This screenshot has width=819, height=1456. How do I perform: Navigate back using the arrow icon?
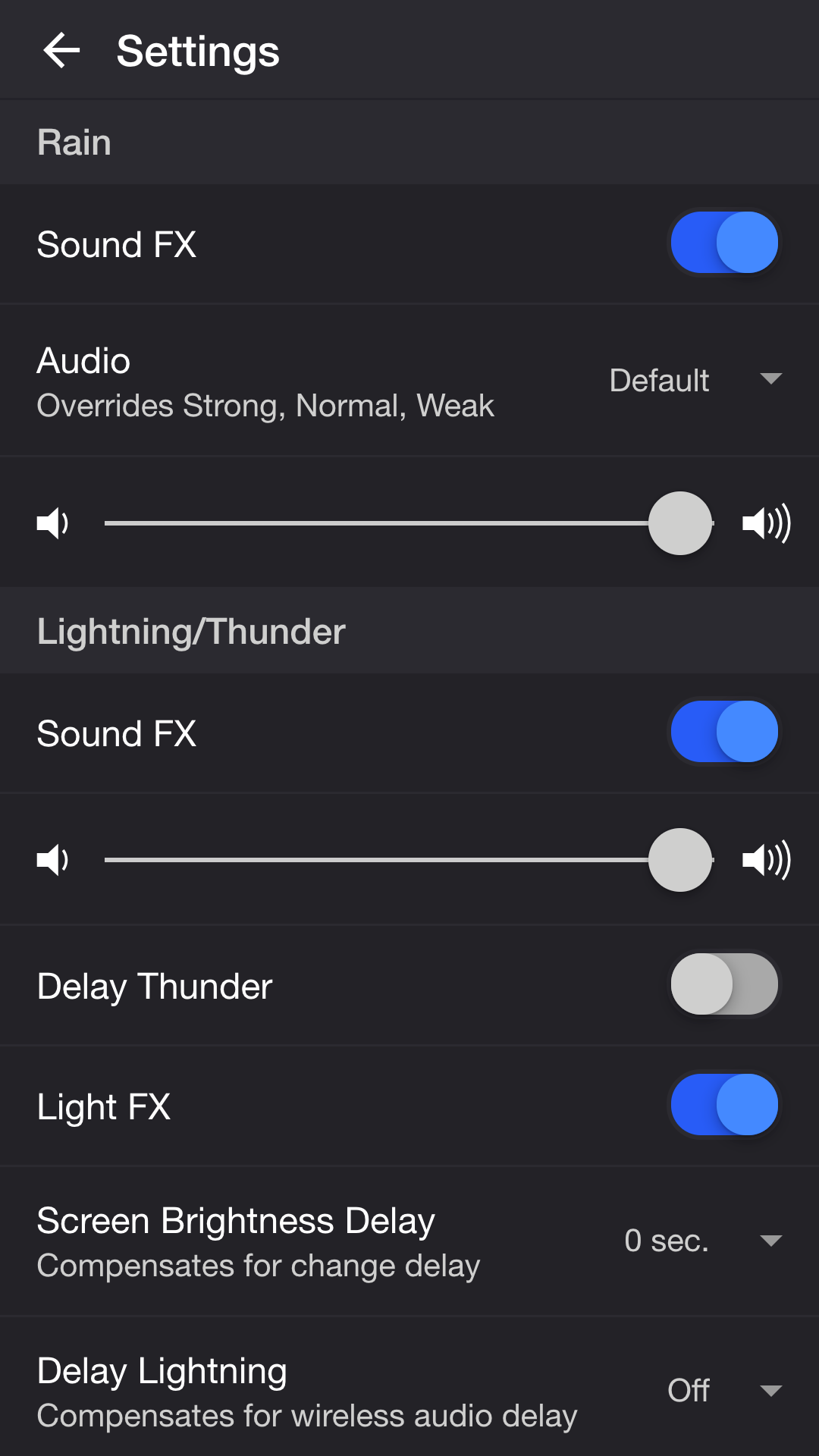(x=61, y=50)
